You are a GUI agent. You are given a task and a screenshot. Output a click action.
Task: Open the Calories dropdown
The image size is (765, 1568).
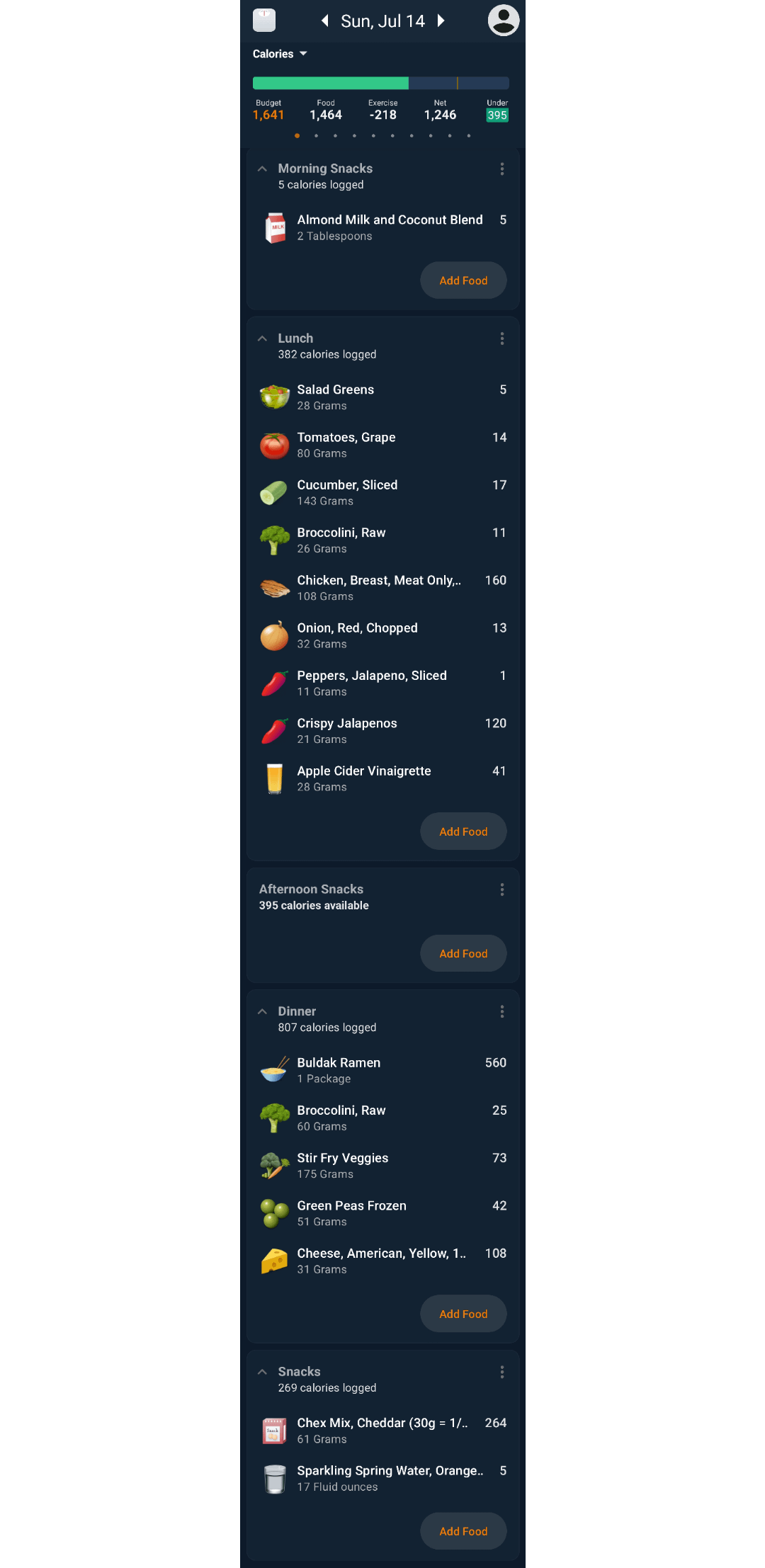click(x=280, y=54)
